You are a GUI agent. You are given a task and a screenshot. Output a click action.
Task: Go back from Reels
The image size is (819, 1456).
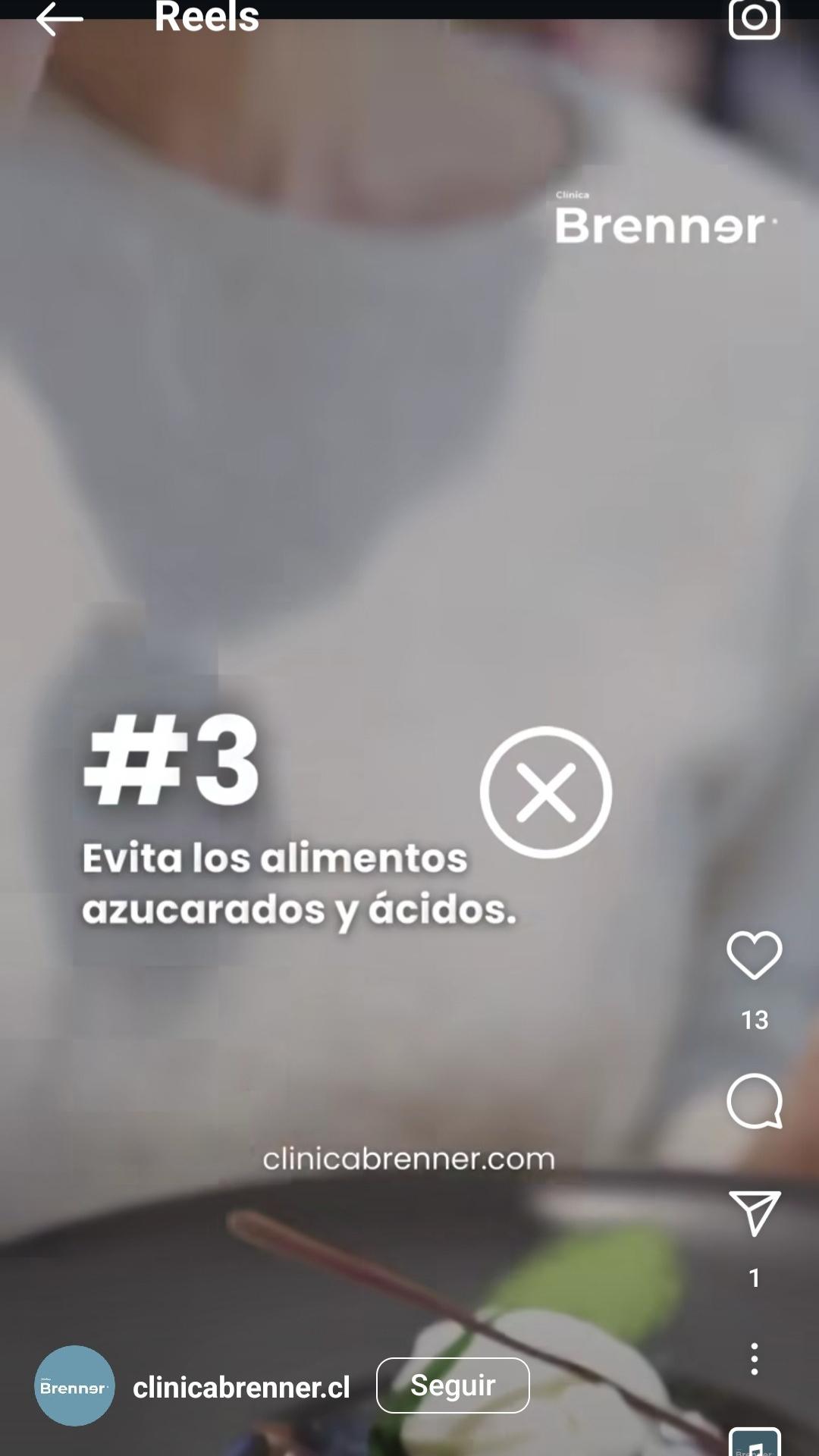click(x=59, y=19)
